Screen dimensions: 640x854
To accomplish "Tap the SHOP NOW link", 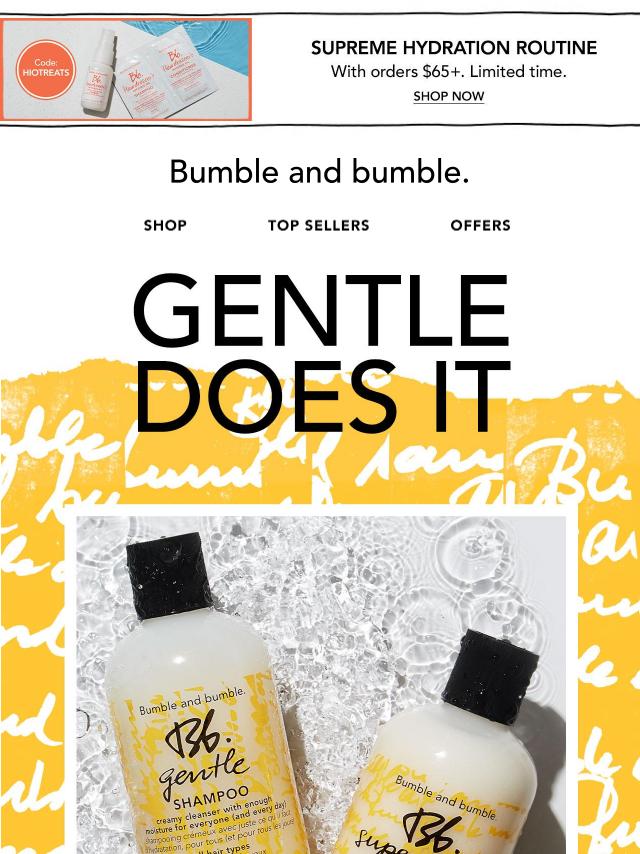I will 448,97.
